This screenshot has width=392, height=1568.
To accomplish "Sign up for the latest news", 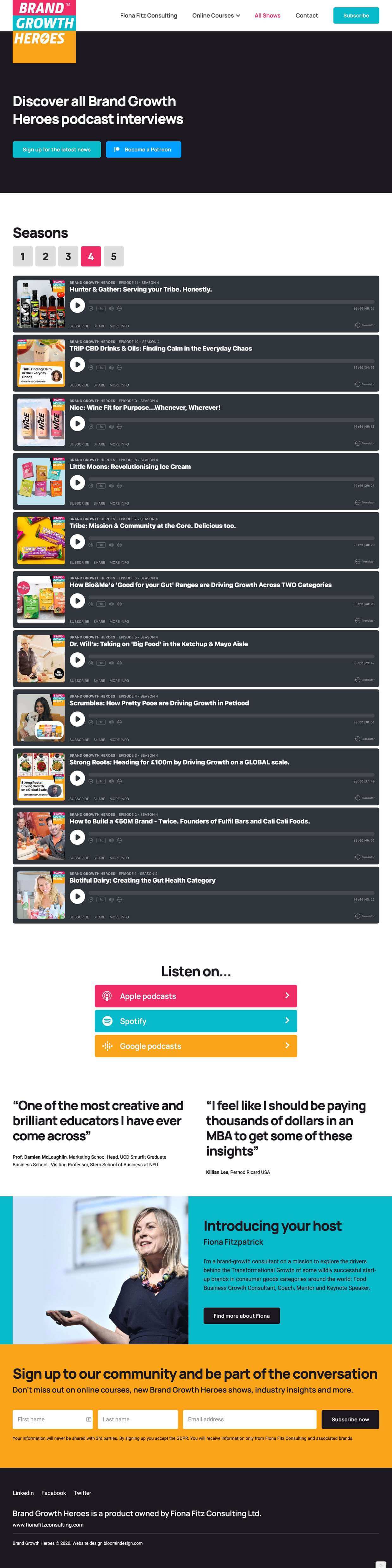I will pyautogui.click(x=57, y=149).
